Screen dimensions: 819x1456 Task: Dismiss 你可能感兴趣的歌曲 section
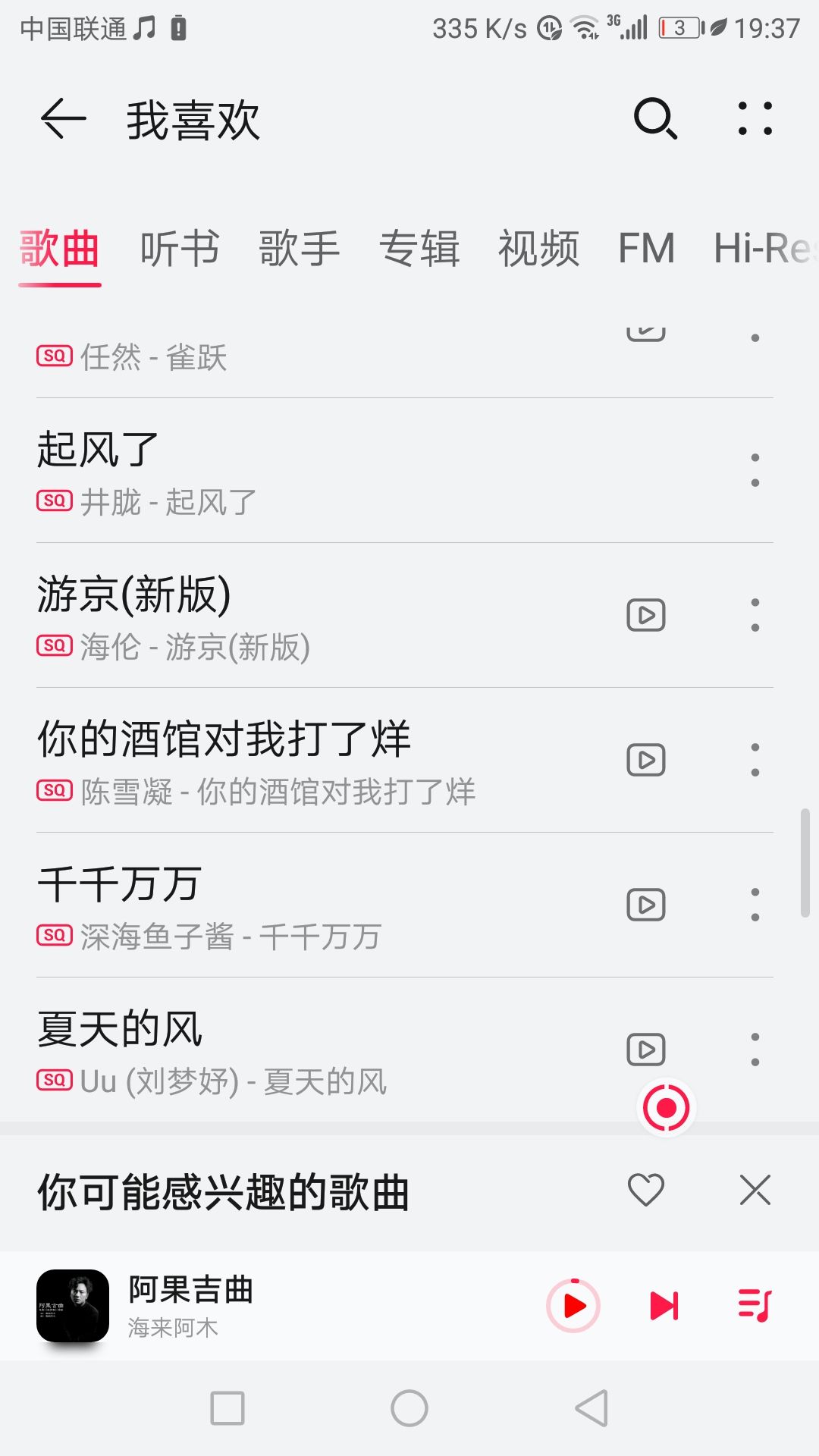(x=755, y=1190)
